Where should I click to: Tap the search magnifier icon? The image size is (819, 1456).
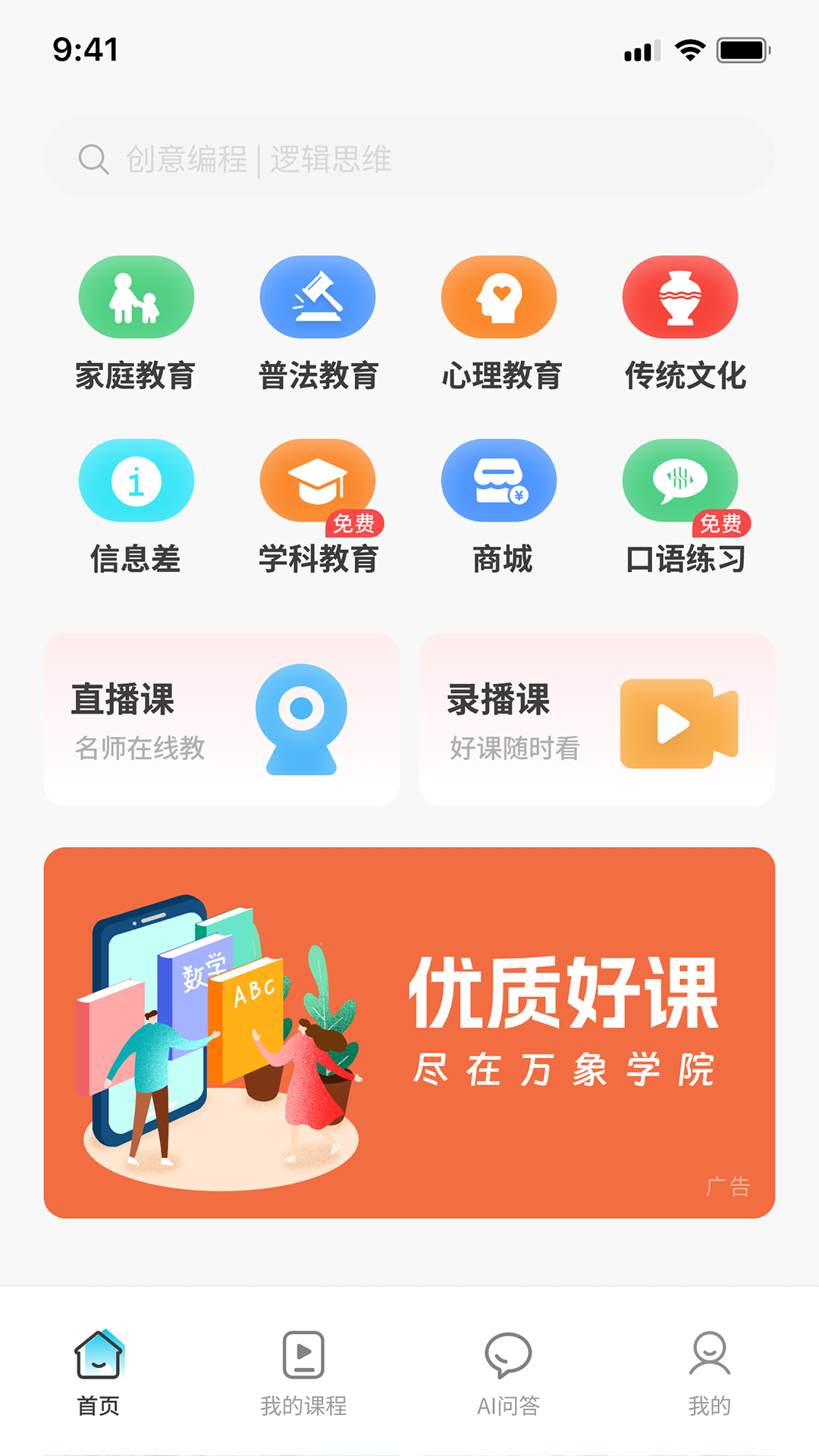coord(93,158)
